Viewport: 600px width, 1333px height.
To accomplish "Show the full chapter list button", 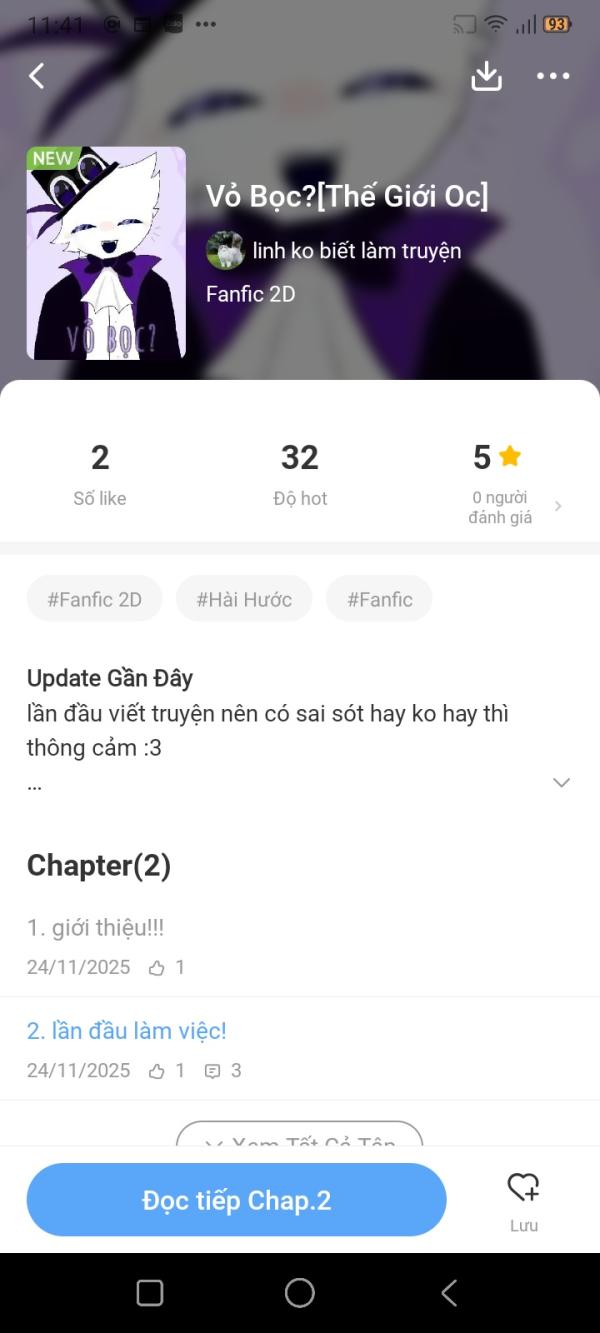I will (299, 1138).
